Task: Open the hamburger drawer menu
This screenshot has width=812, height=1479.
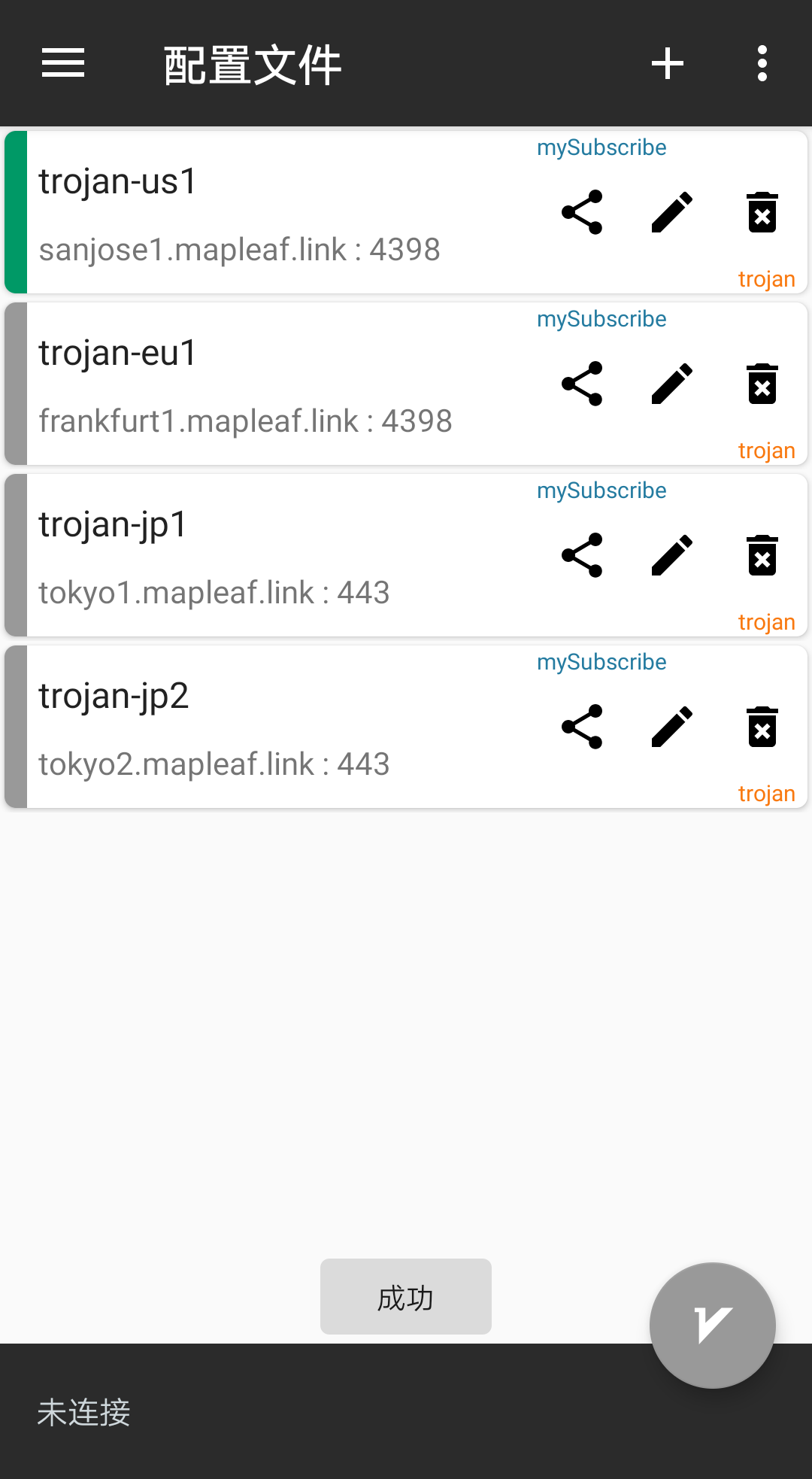Action: [x=63, y=63]
